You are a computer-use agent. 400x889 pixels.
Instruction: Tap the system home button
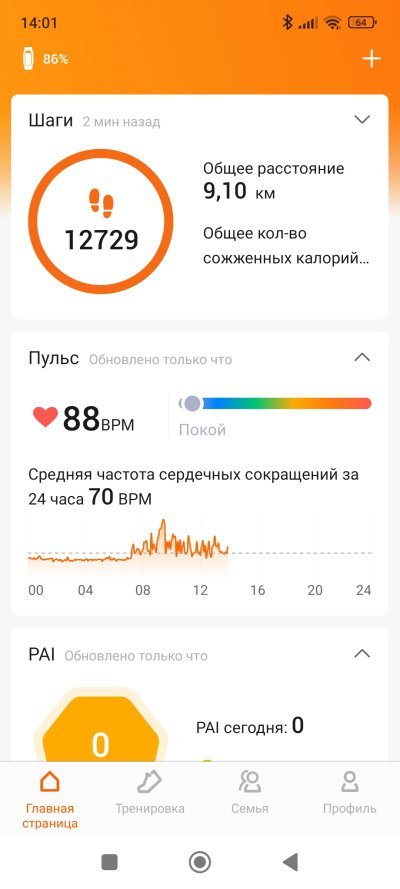(x=199, y=862)
